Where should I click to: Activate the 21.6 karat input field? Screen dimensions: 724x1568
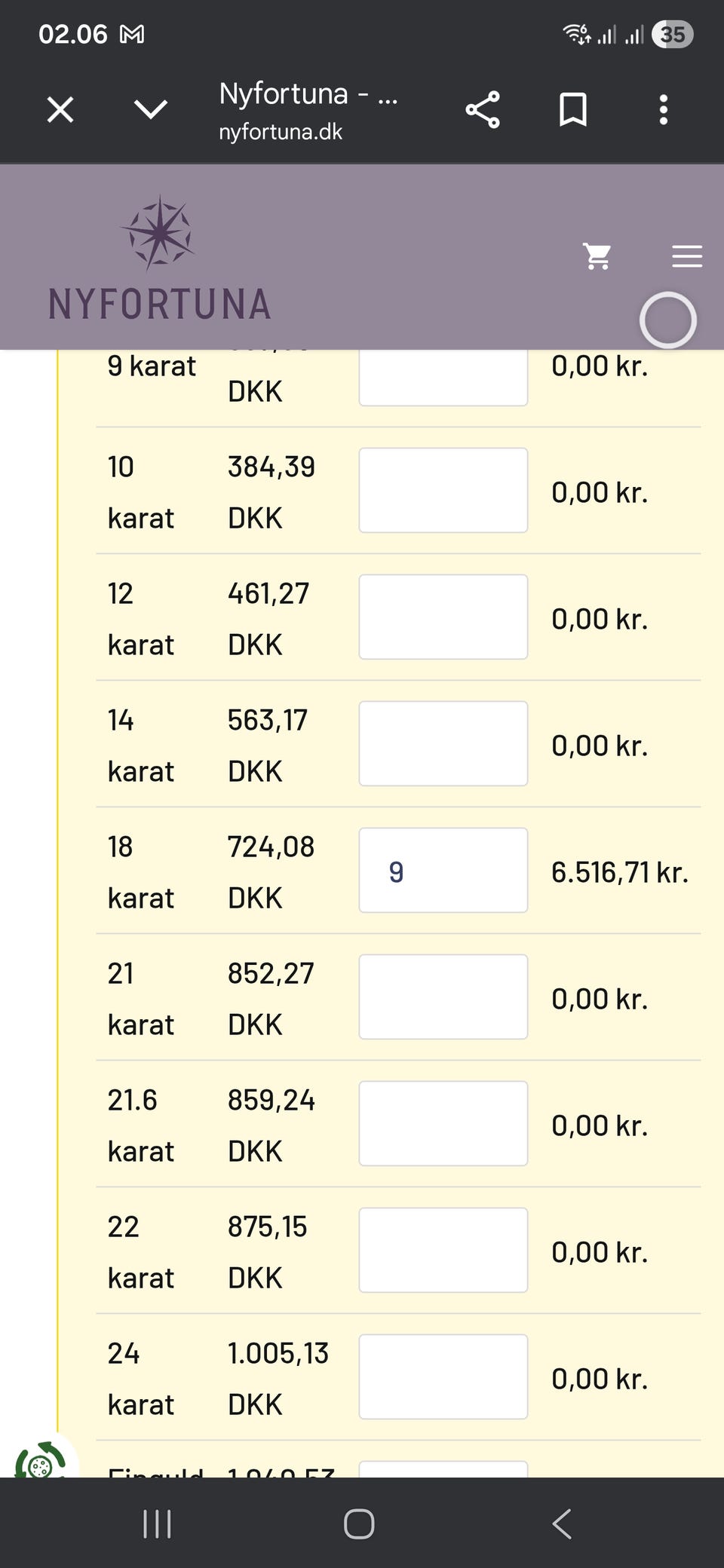pyautogui.click(x=443, y=1124)
